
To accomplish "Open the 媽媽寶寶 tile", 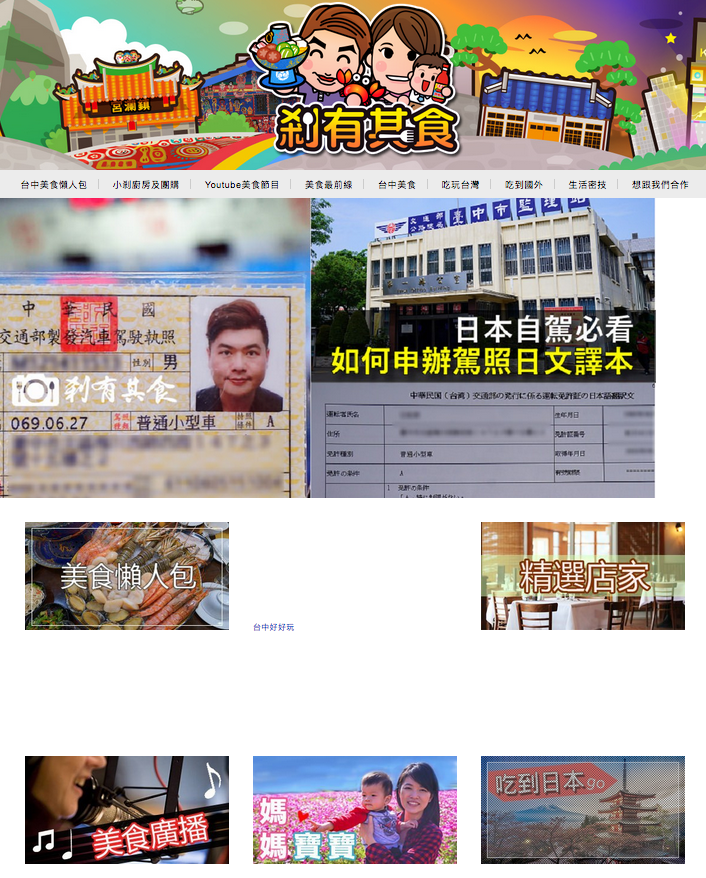I will pyautogui.click(x=355, y=810).
